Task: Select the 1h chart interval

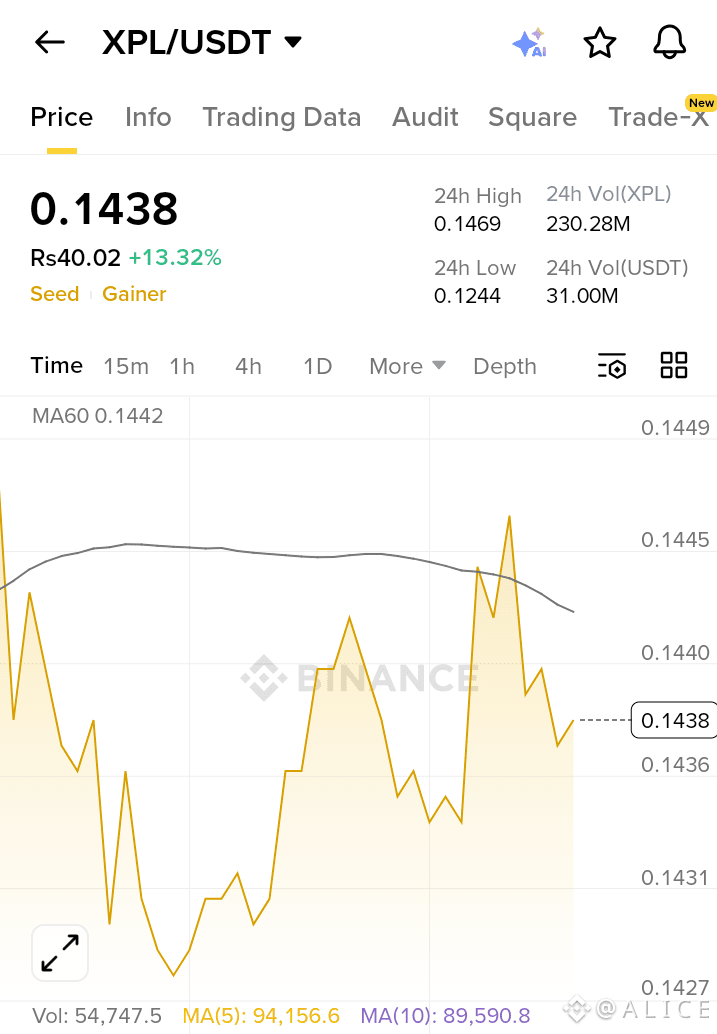Action: point(182,366)
